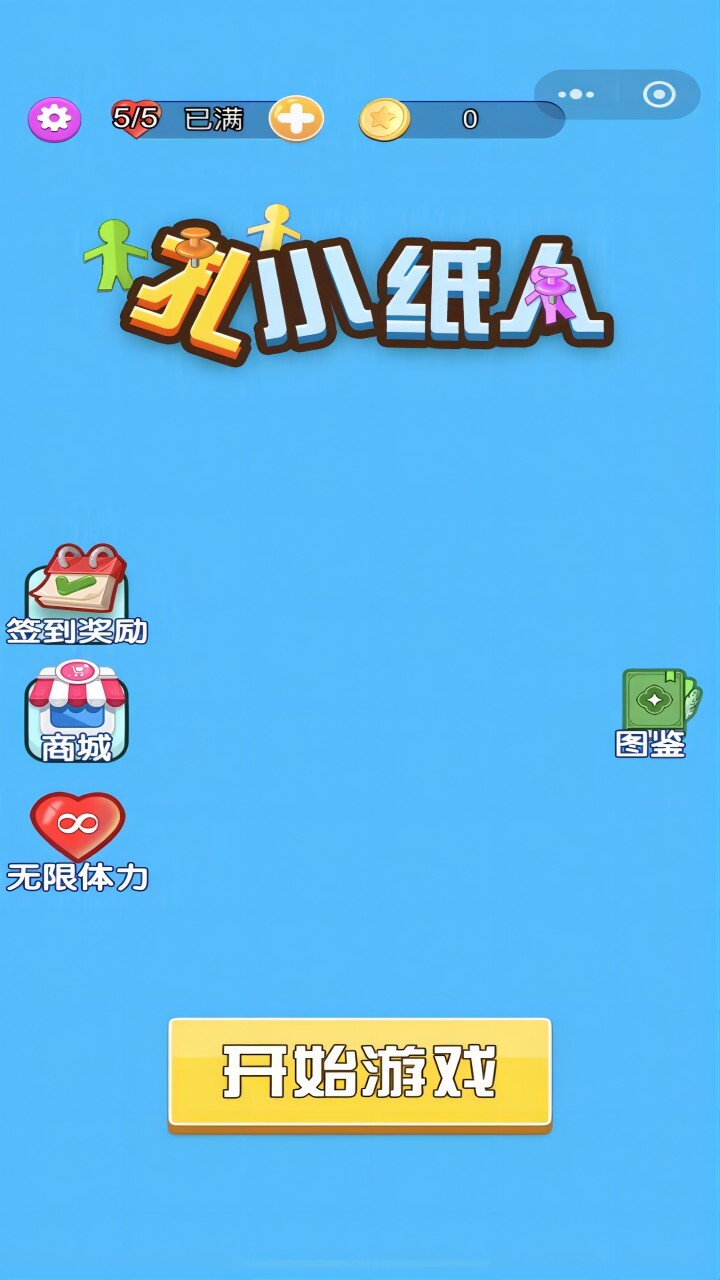Open the mini program three-dot menu
This screenshot has width=720, height=1280.
pyautogui.click(x=576, y=95)
